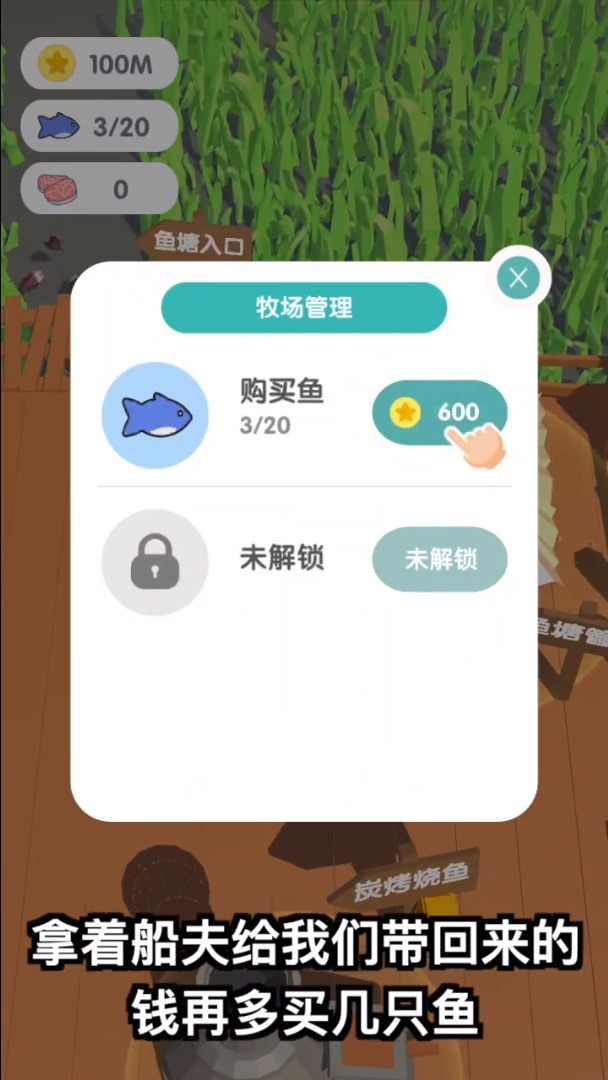Tap the locked 未解锁 button
Image resolution: width=608 pixels, height=1080 pixels.
point(439,559)
